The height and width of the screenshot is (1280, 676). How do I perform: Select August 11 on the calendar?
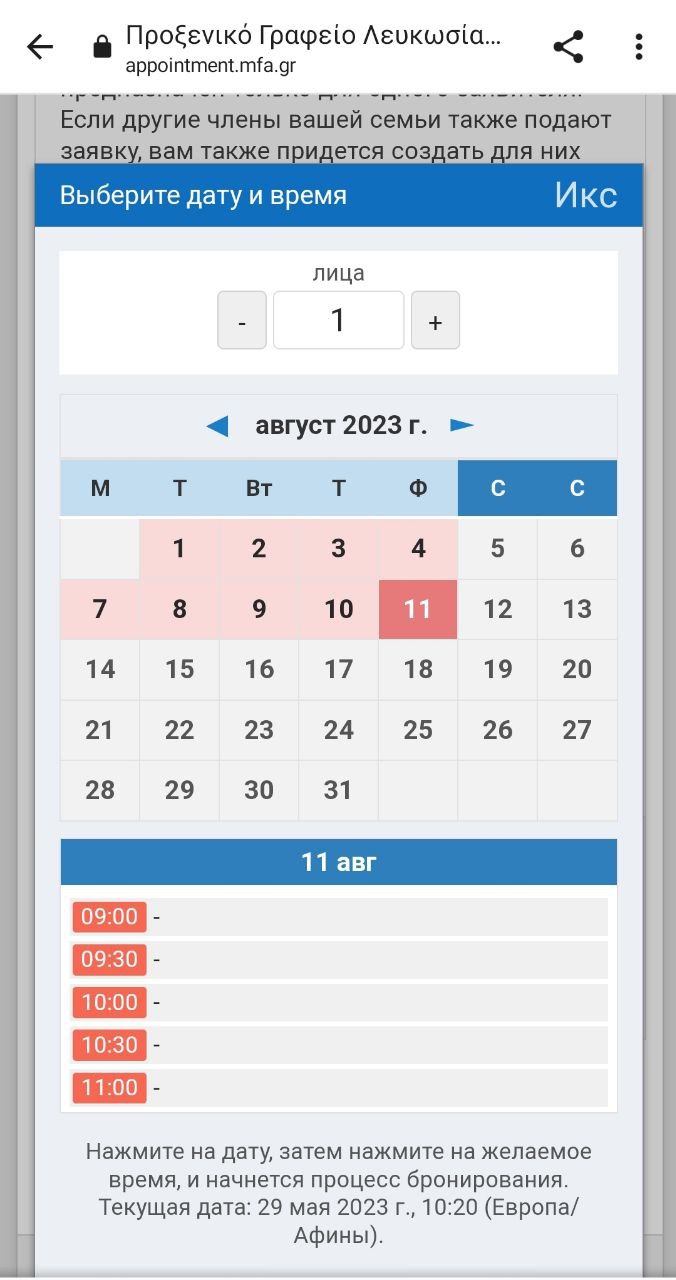(x=418, y=609)
